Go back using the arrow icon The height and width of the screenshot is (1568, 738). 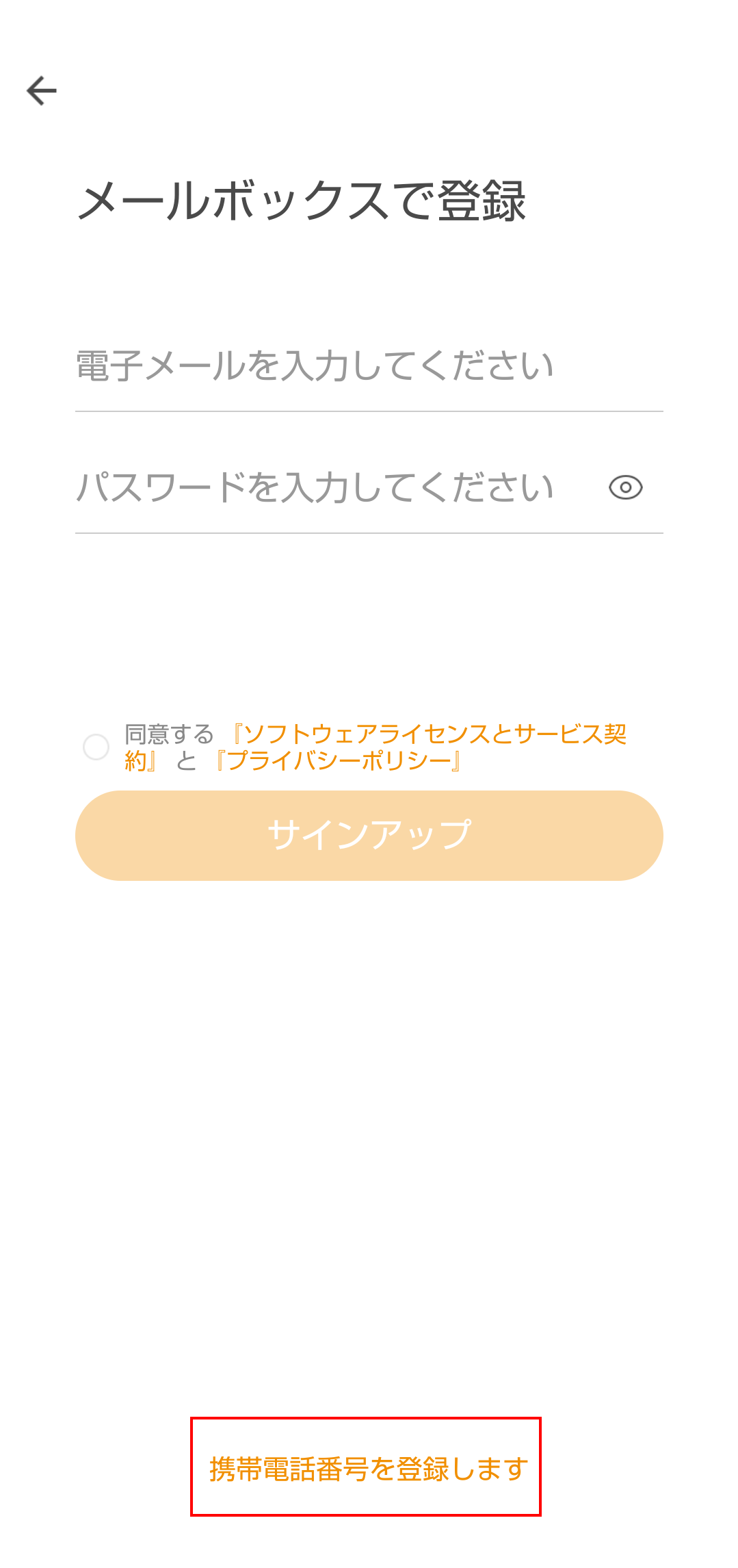click(x=42, y=91)
